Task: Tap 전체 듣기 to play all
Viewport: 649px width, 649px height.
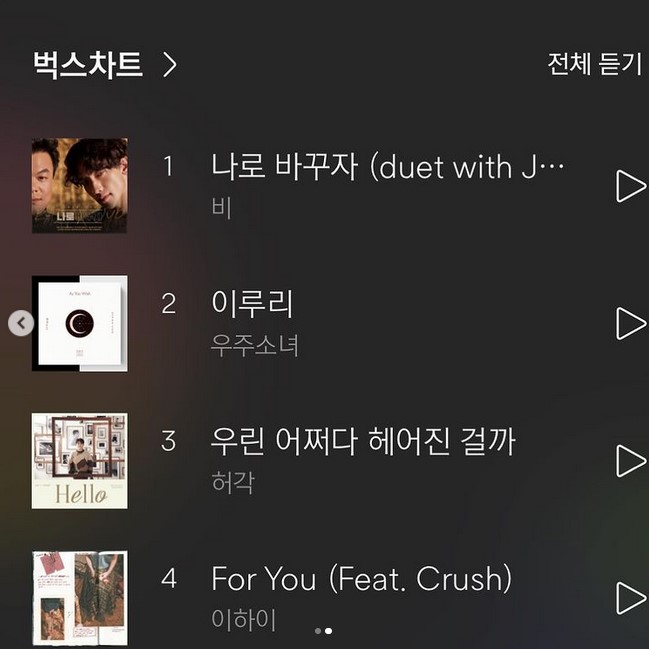Action: [594, 64]
